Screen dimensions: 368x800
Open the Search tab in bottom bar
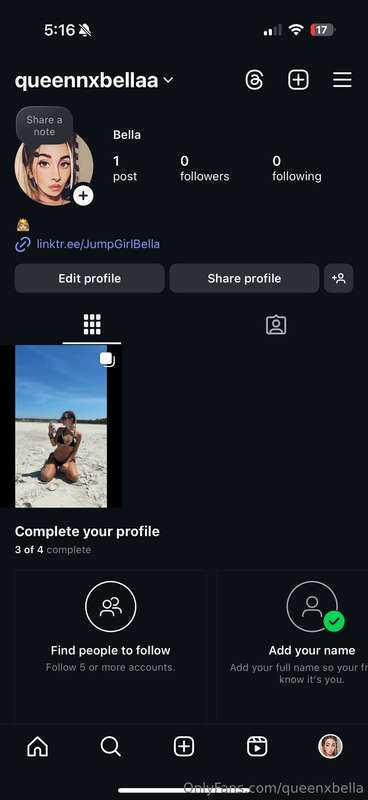click(110, 747)
